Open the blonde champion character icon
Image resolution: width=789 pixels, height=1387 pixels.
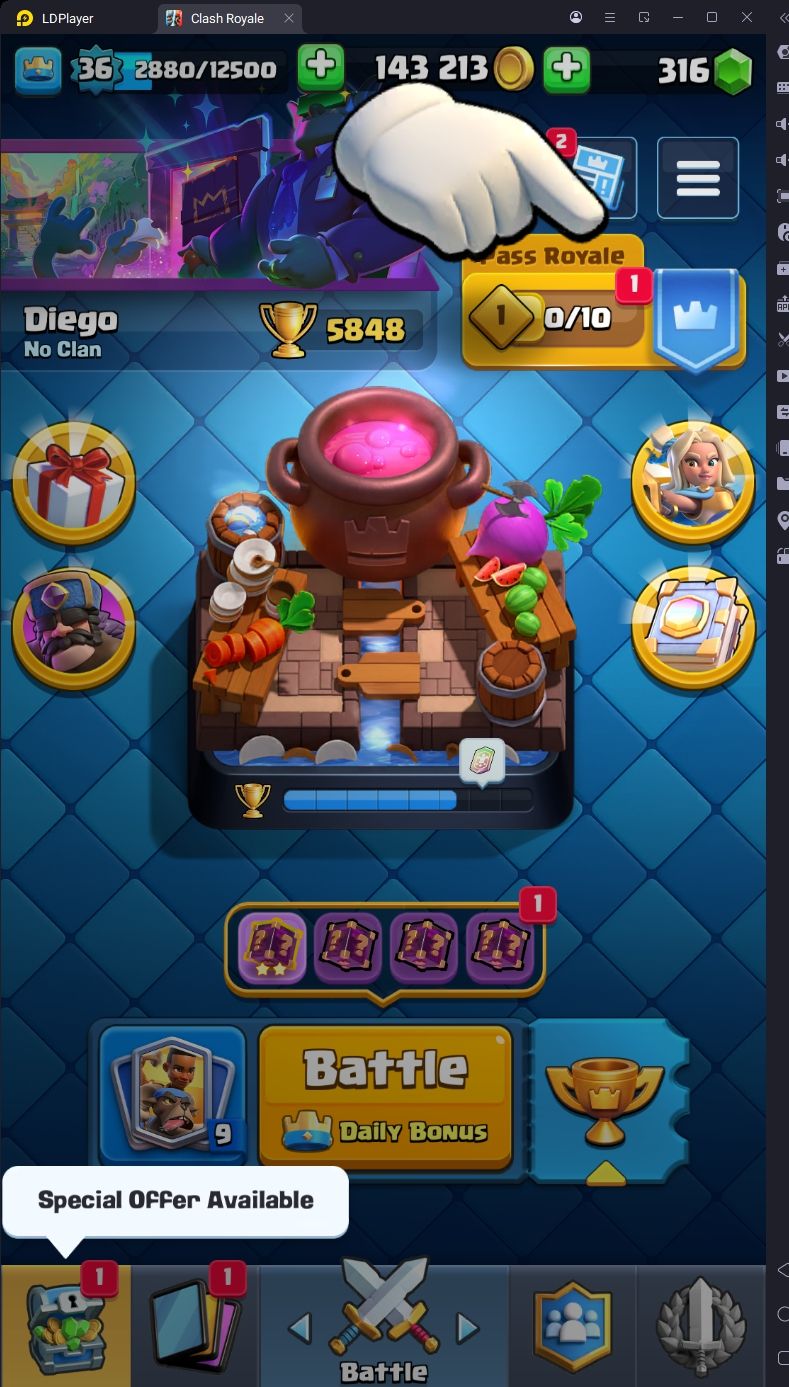[693, 483]
